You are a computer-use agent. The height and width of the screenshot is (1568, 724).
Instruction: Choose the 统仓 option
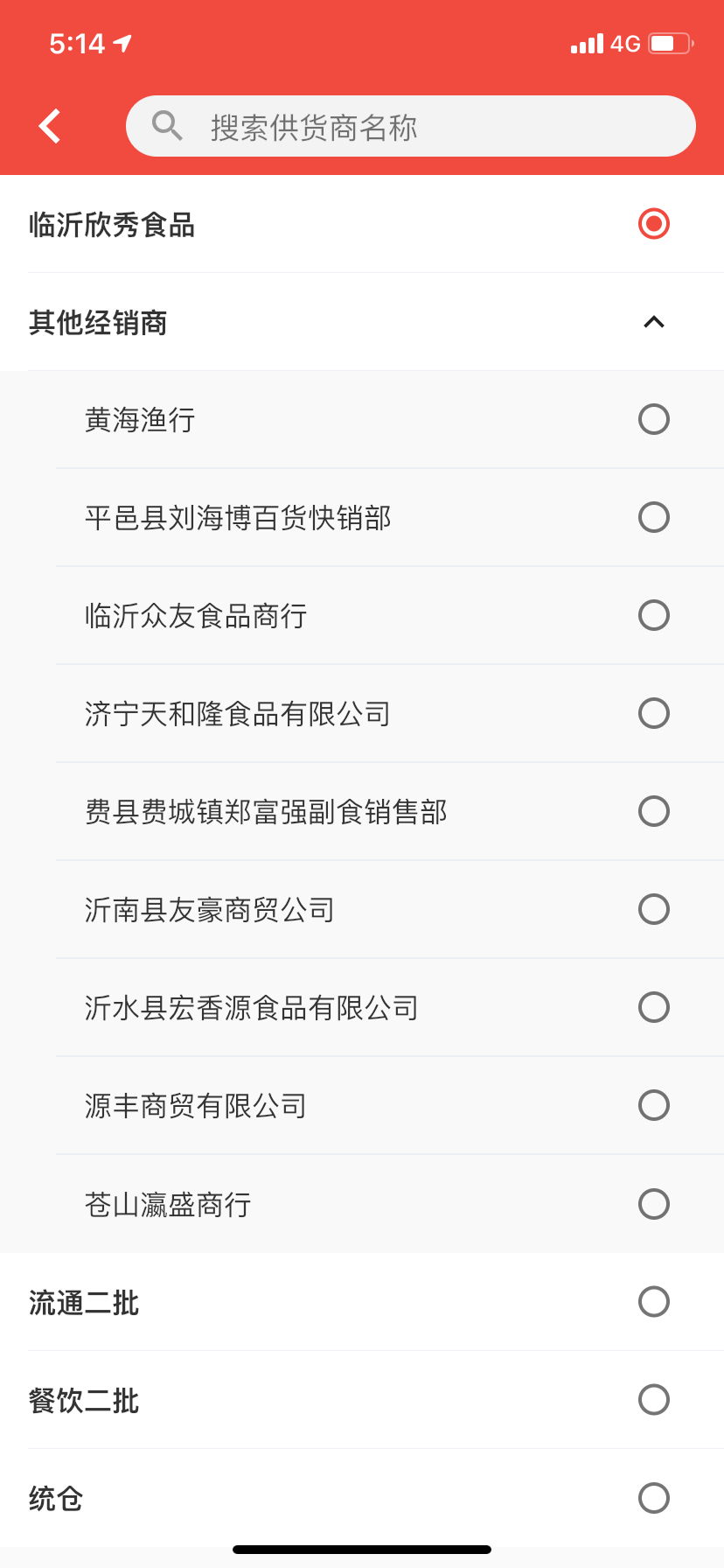[653, 1498]
